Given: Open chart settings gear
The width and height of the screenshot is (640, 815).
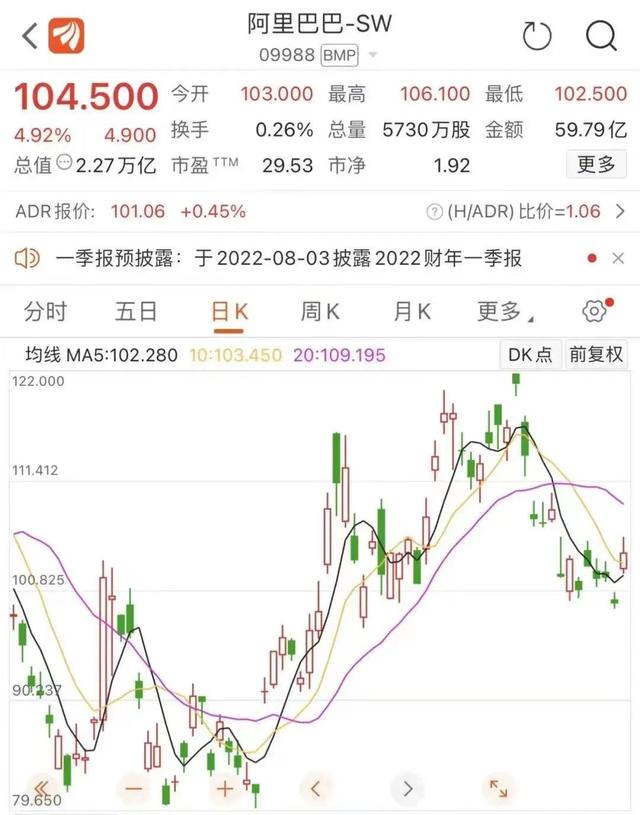Looking at the screenshot, I should (595, 312).
